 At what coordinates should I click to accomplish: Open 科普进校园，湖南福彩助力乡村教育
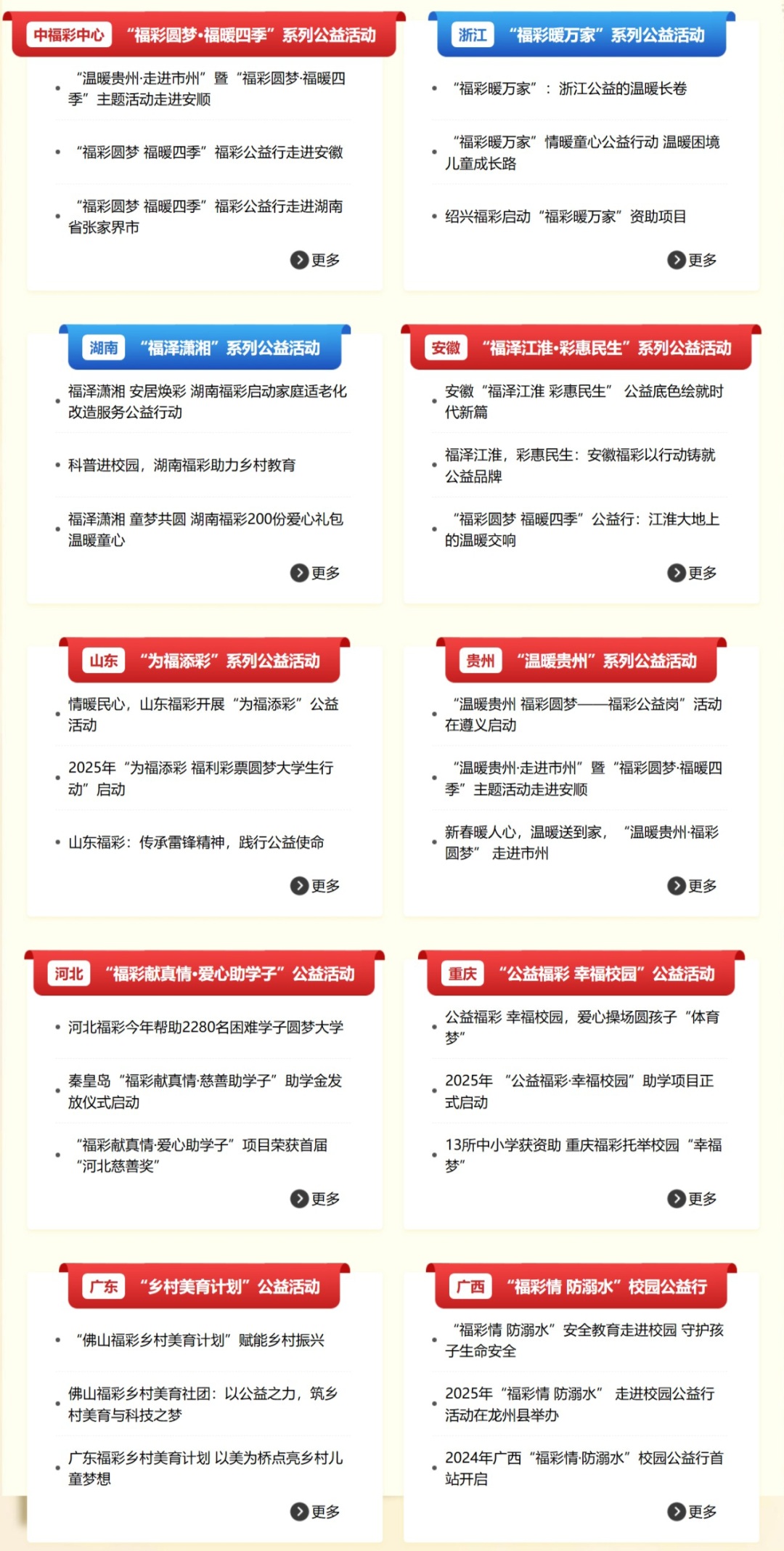181,465
